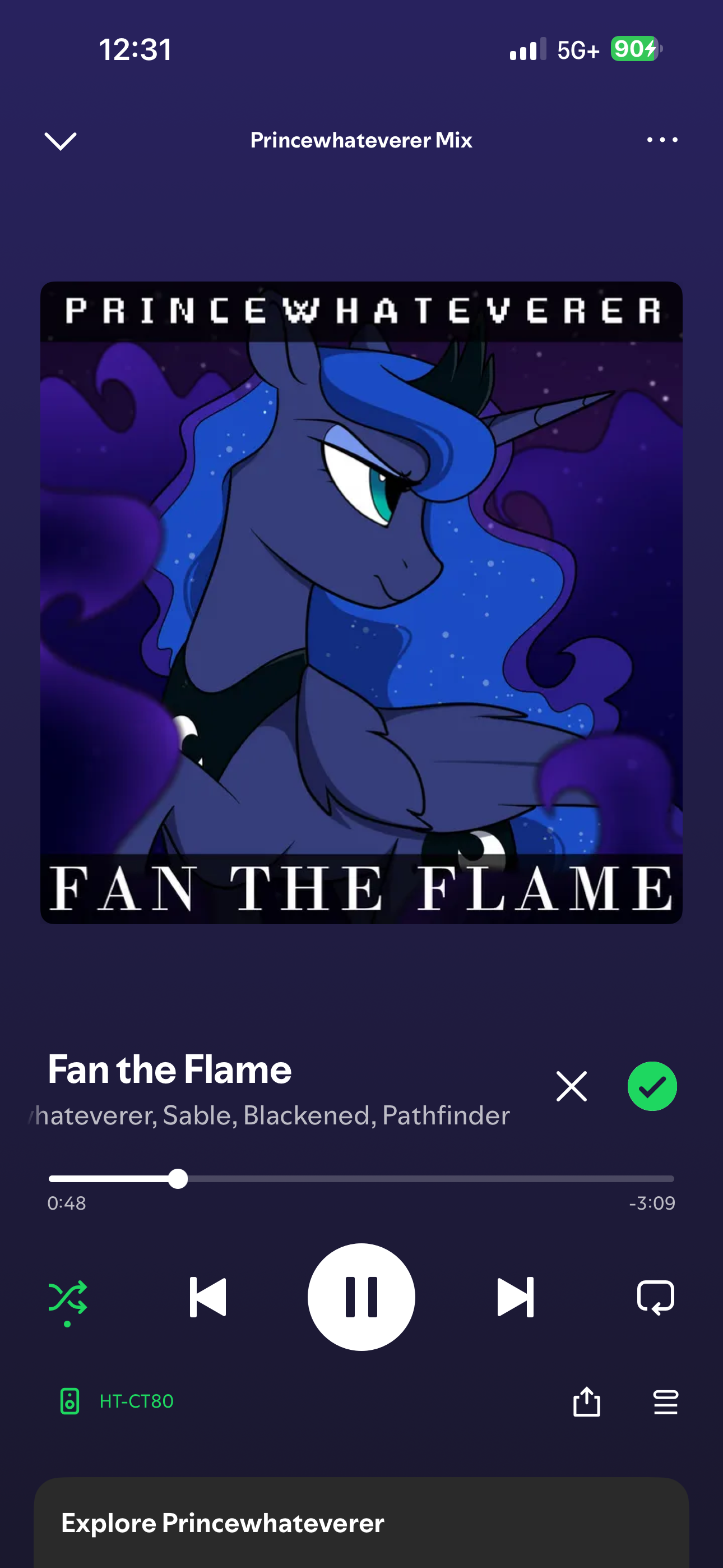The height and width of the screenshot is (1568, 723).
Task: Tap the green saved checkmark
Action: 652,1086
